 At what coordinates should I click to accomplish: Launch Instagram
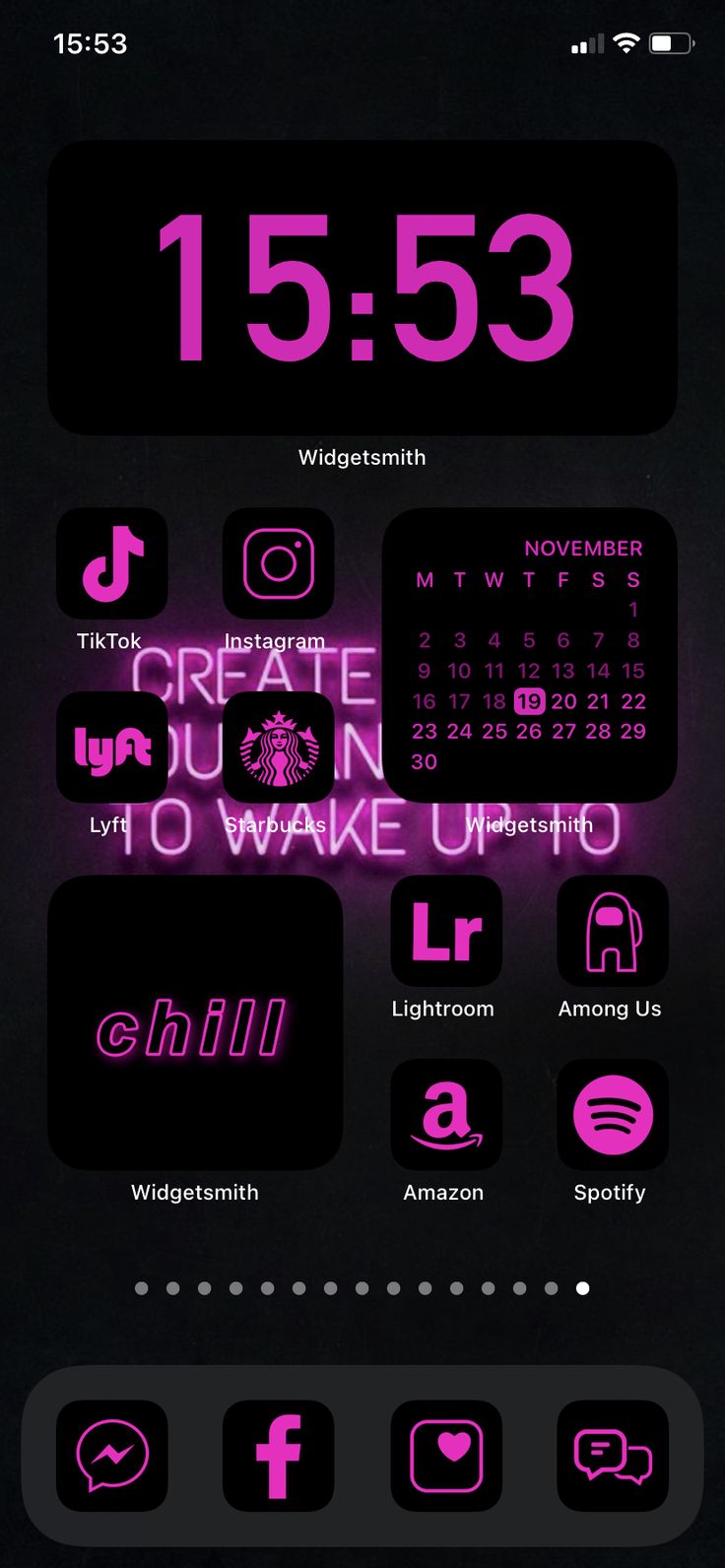(278, 563)
